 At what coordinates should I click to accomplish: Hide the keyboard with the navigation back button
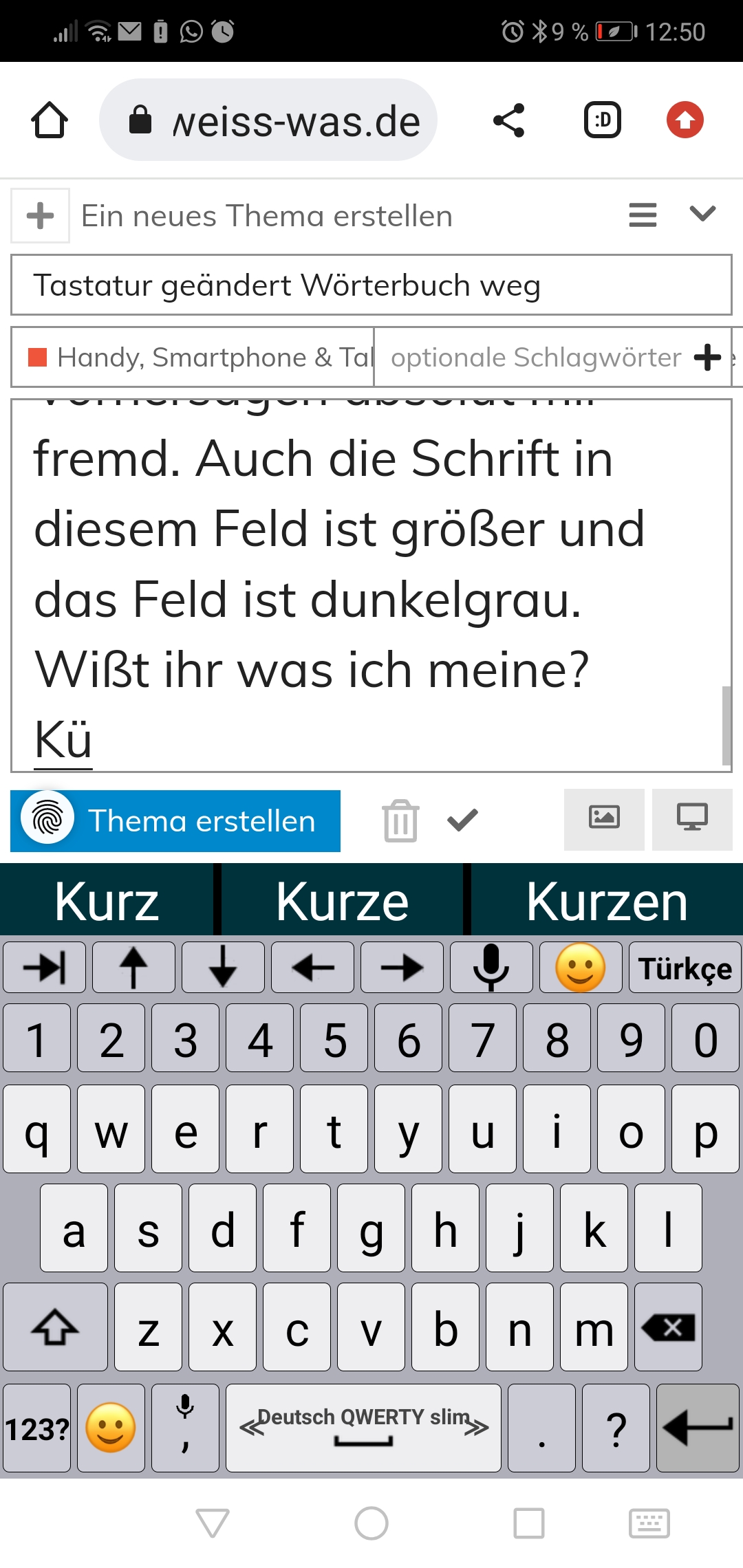pos(213,1523)
